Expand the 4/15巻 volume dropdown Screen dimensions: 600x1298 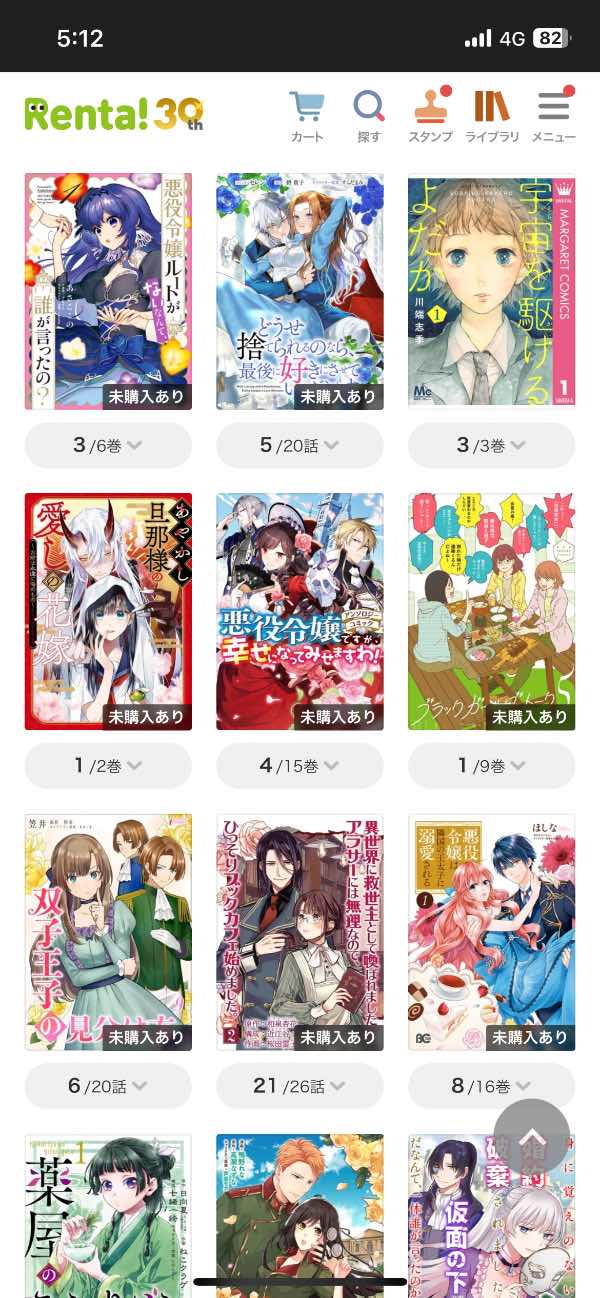pos(300,766)
